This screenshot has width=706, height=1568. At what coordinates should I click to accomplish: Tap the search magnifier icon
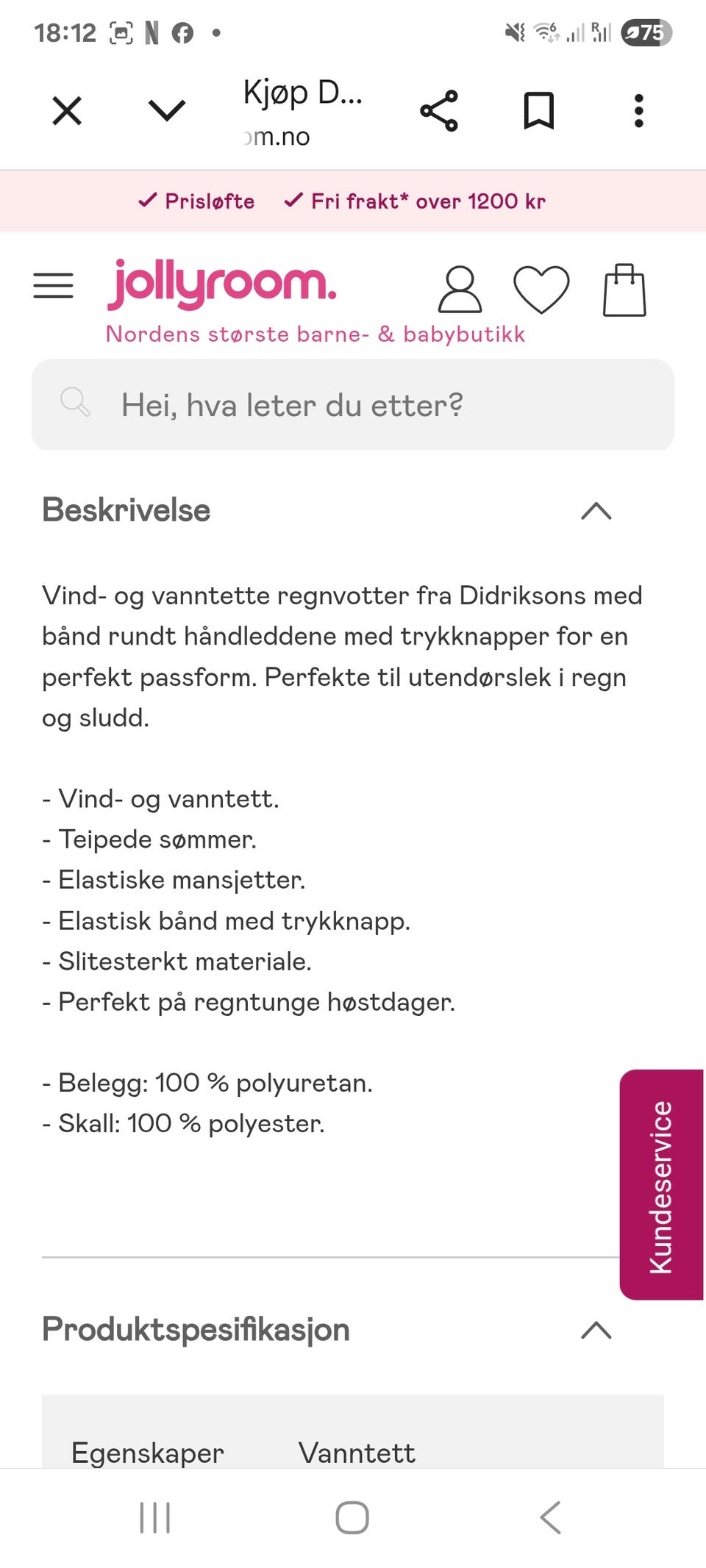coord(75,404)
